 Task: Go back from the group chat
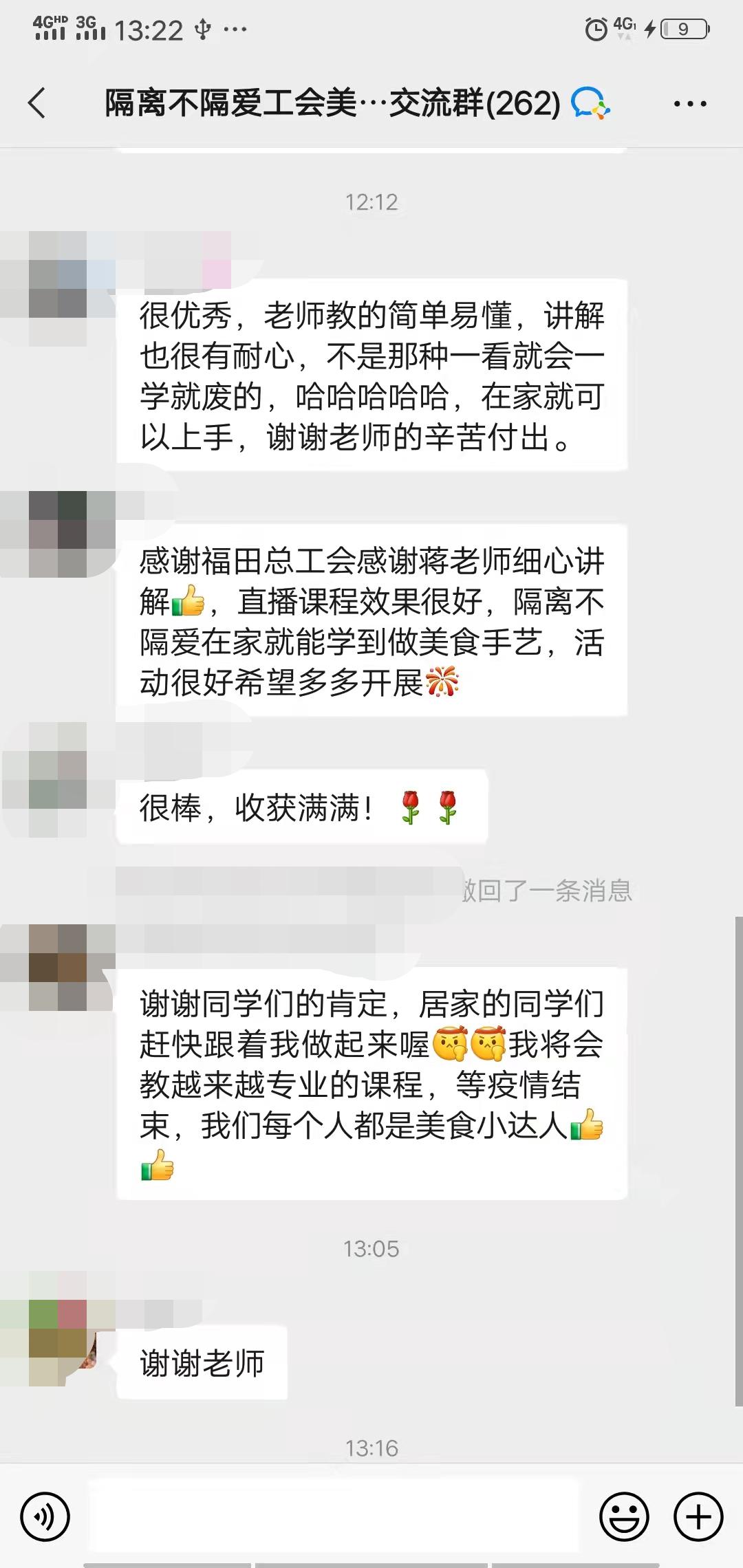(37, 104)
